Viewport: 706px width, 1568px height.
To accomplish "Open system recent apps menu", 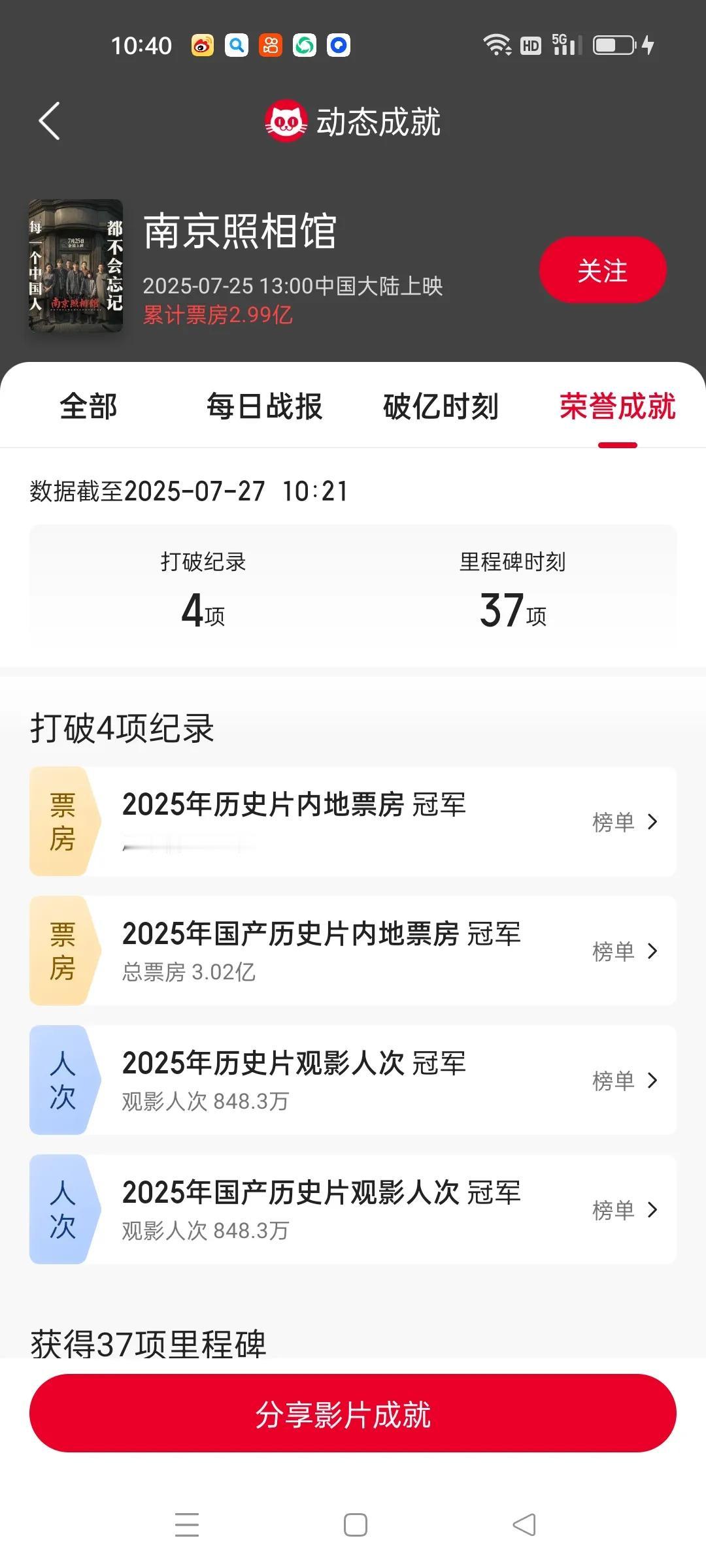I will (187, 1525).
